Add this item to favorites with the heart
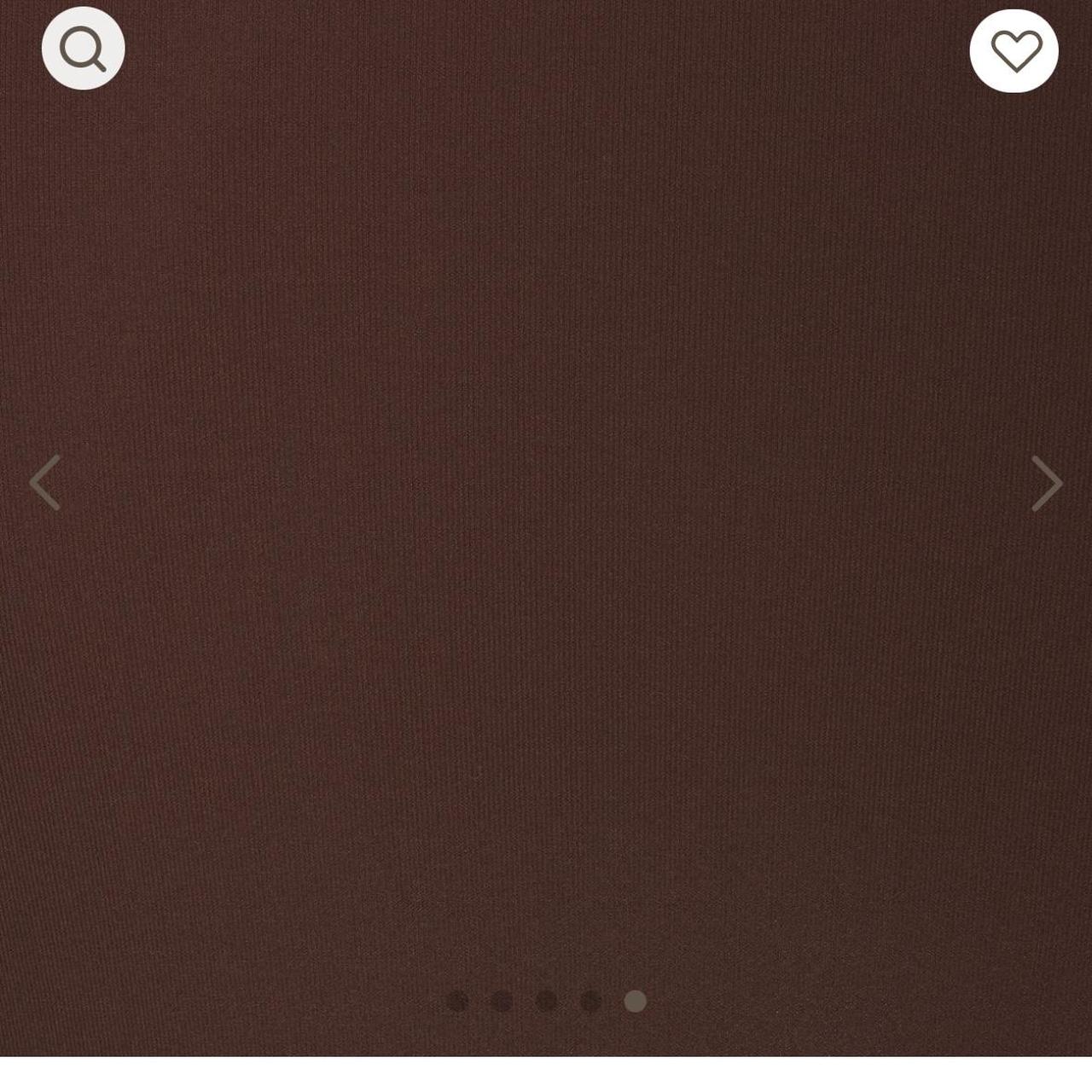Viewport: 1092px width, 1092px height. click(1014, 51)
